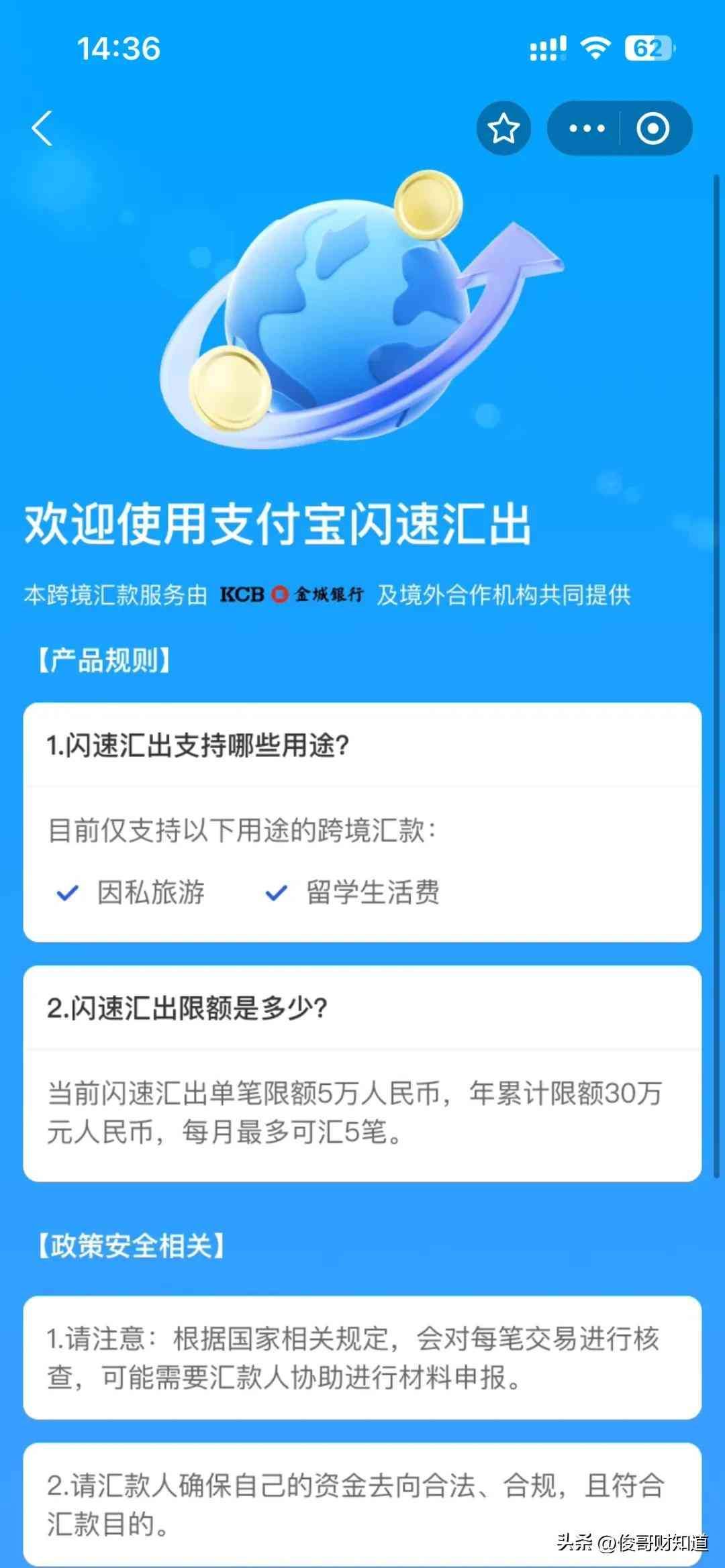Screen dimensions: 725x1568
Task: Favorite this mini program with the star
Action: tap(503, 128)
